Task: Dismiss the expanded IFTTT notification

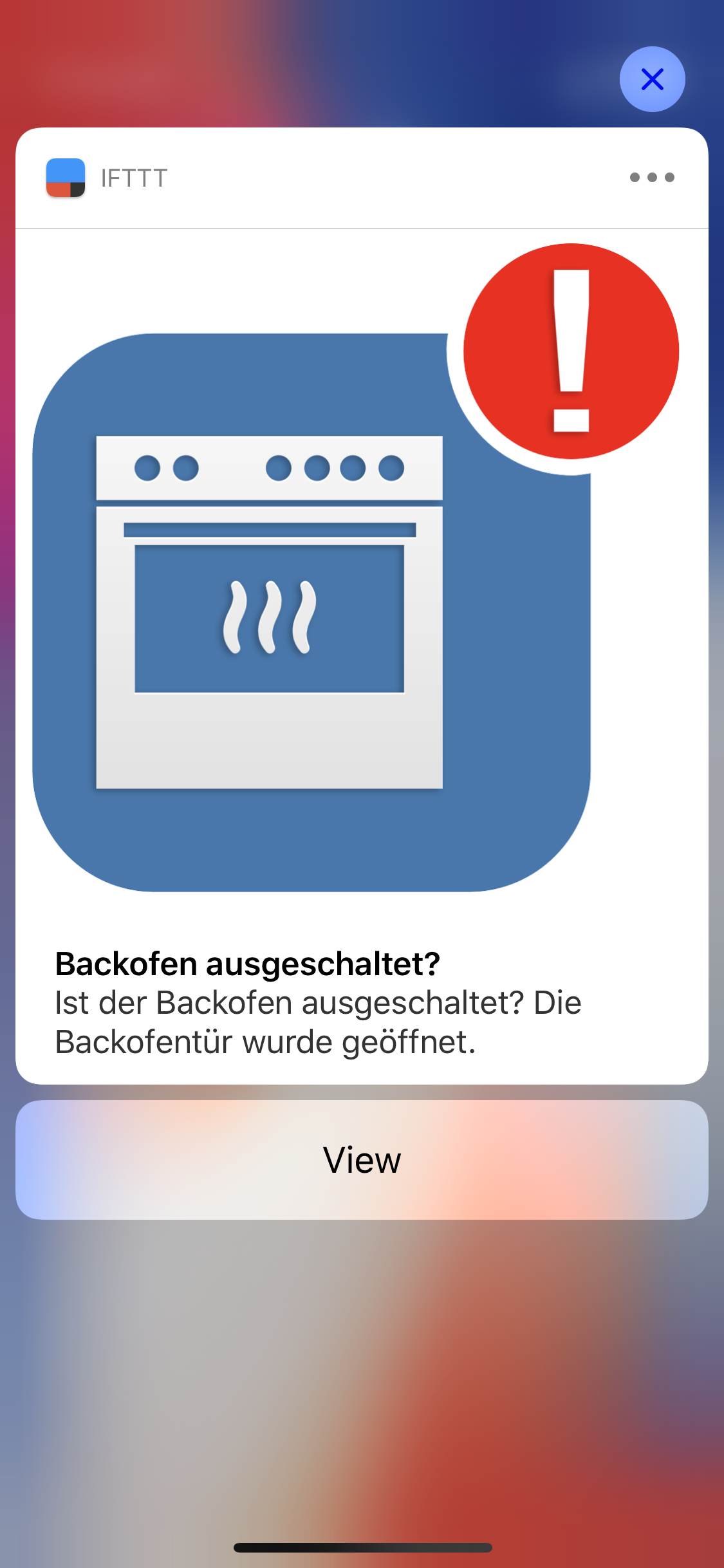Action: tap(652, 79)
